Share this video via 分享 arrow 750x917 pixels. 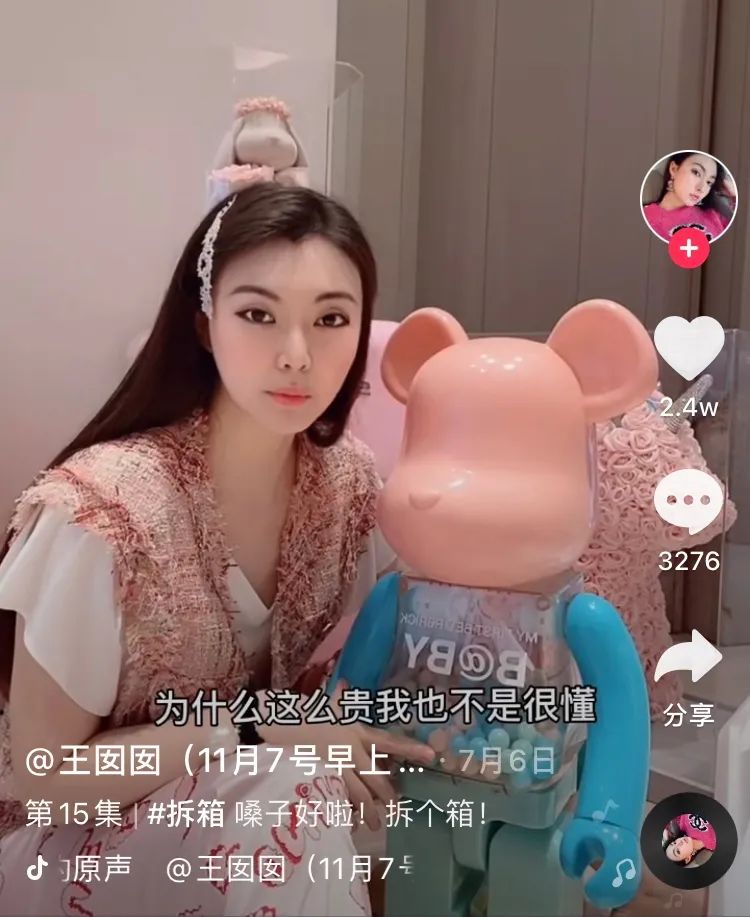(689, 658)
